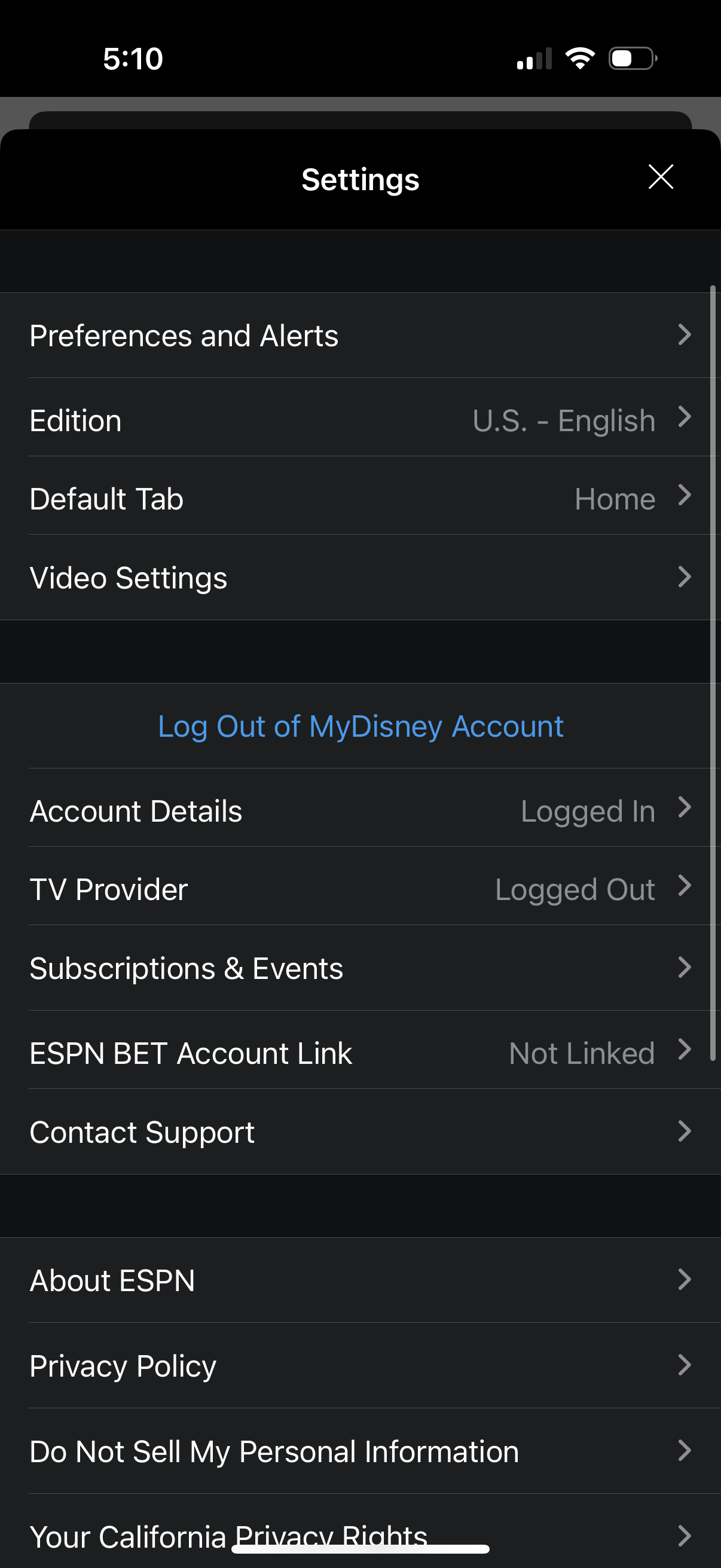The height and width of the screenshot is (1568, 721).
Task: Close the Settings screen with the X
Action: point(661,177)
